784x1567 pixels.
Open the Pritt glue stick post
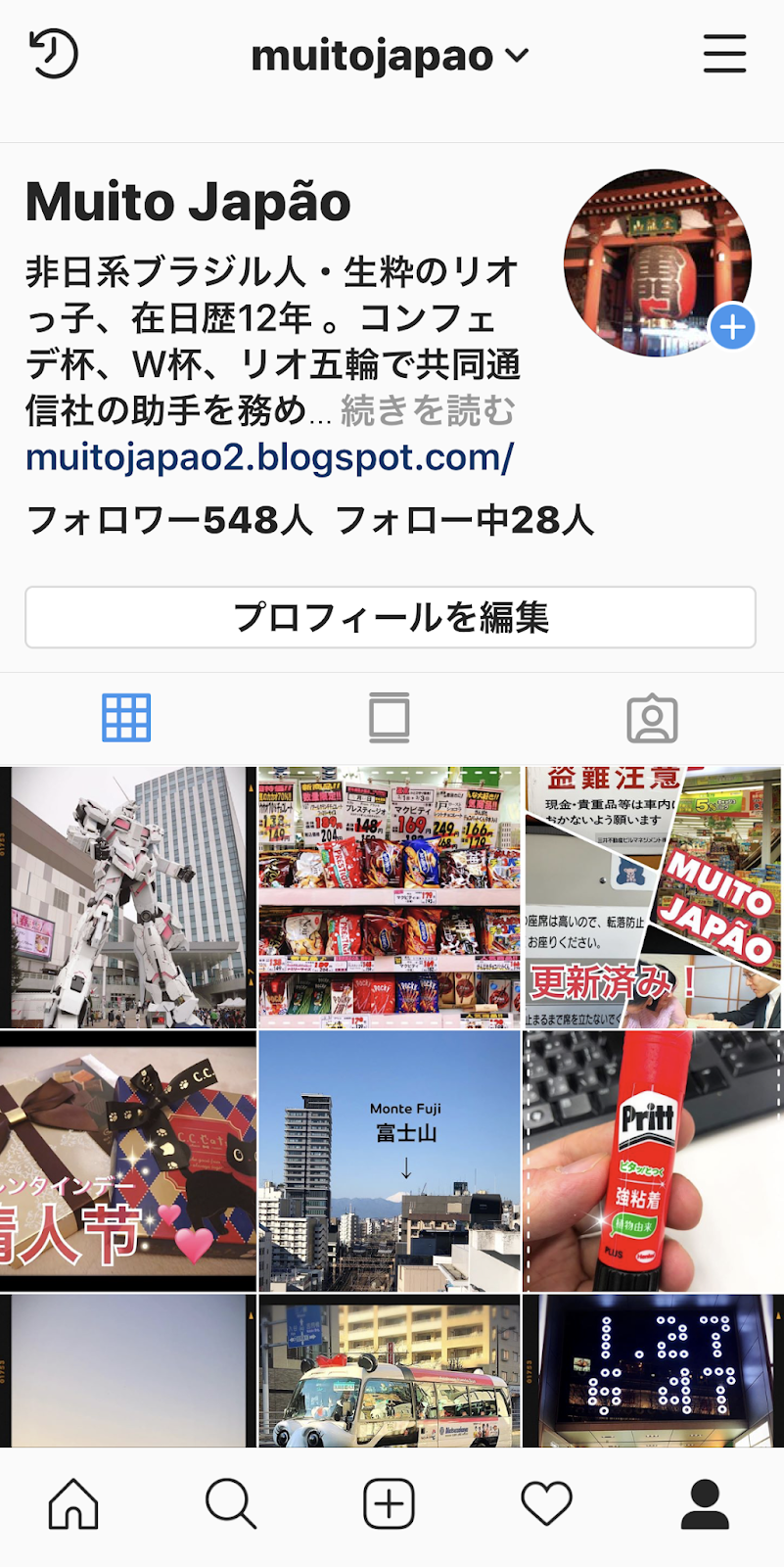pyautogui.click(x=653, y=1161)
